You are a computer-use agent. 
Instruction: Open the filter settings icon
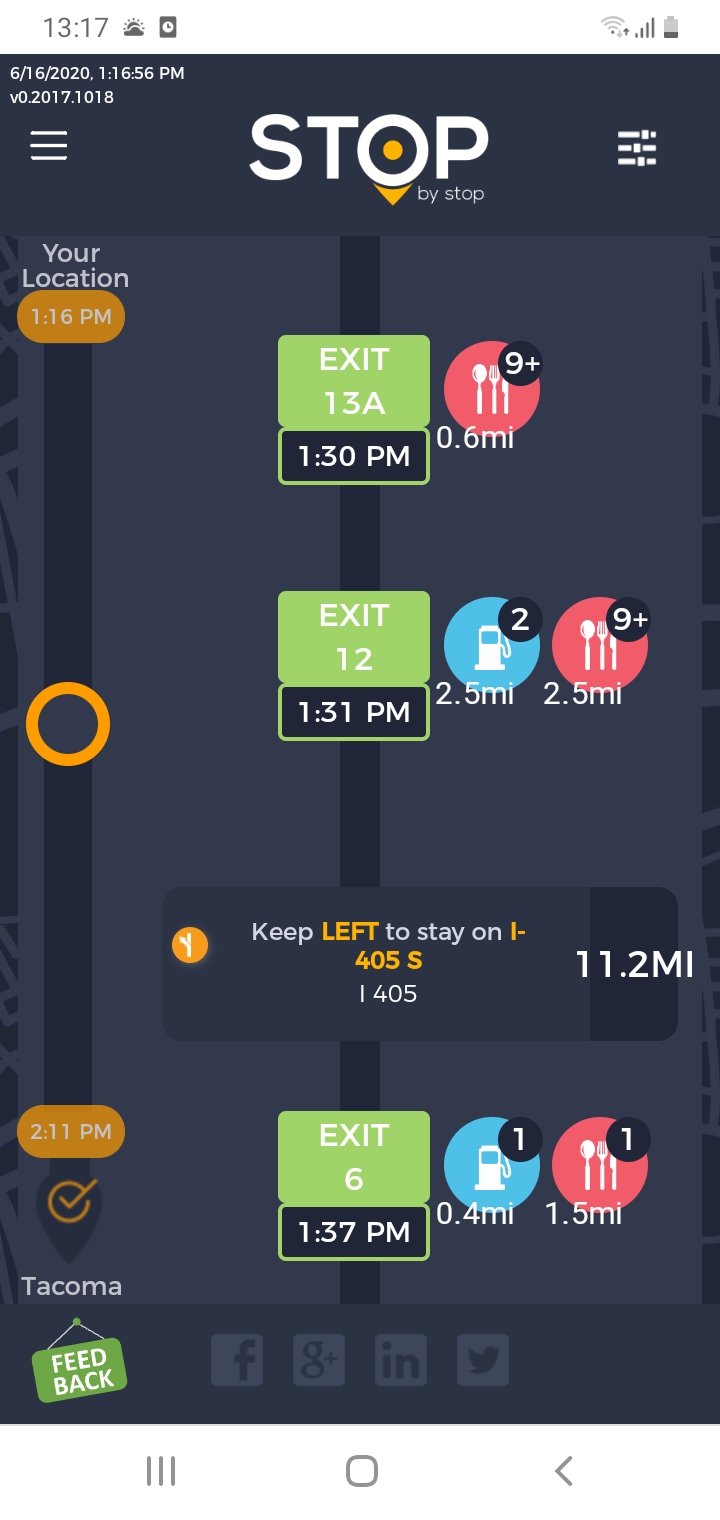(x=637, y=148)
